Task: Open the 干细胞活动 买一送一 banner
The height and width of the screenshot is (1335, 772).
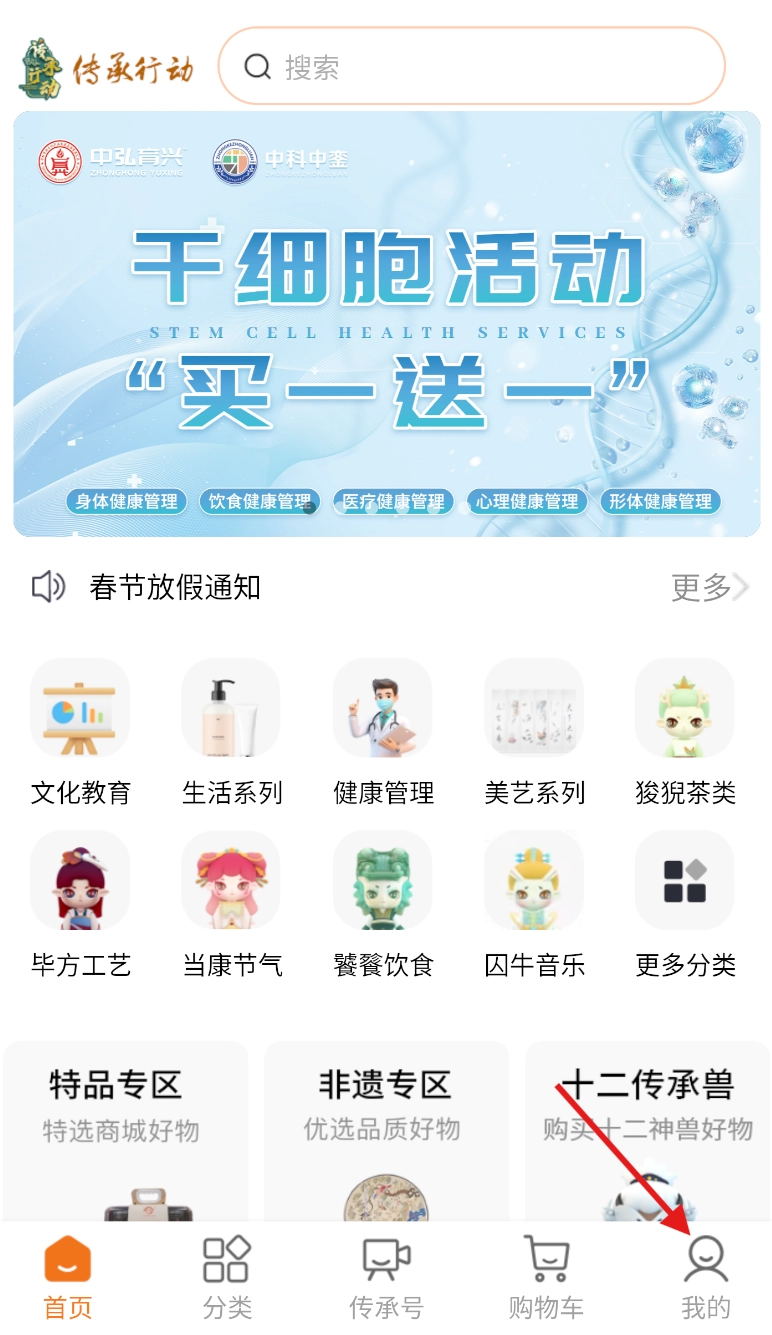Action: [386, 324]
